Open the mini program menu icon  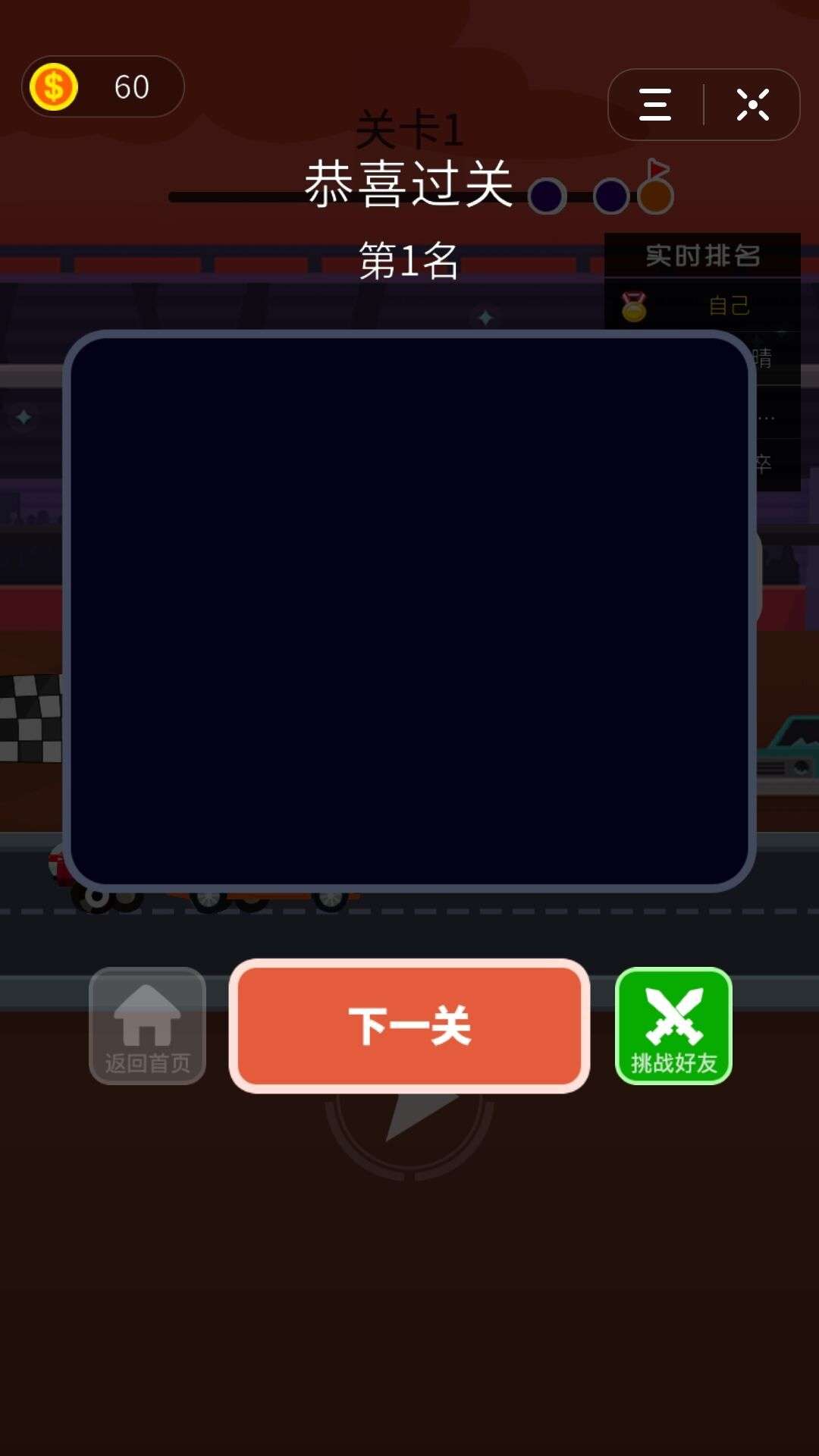tap(655, 105)
